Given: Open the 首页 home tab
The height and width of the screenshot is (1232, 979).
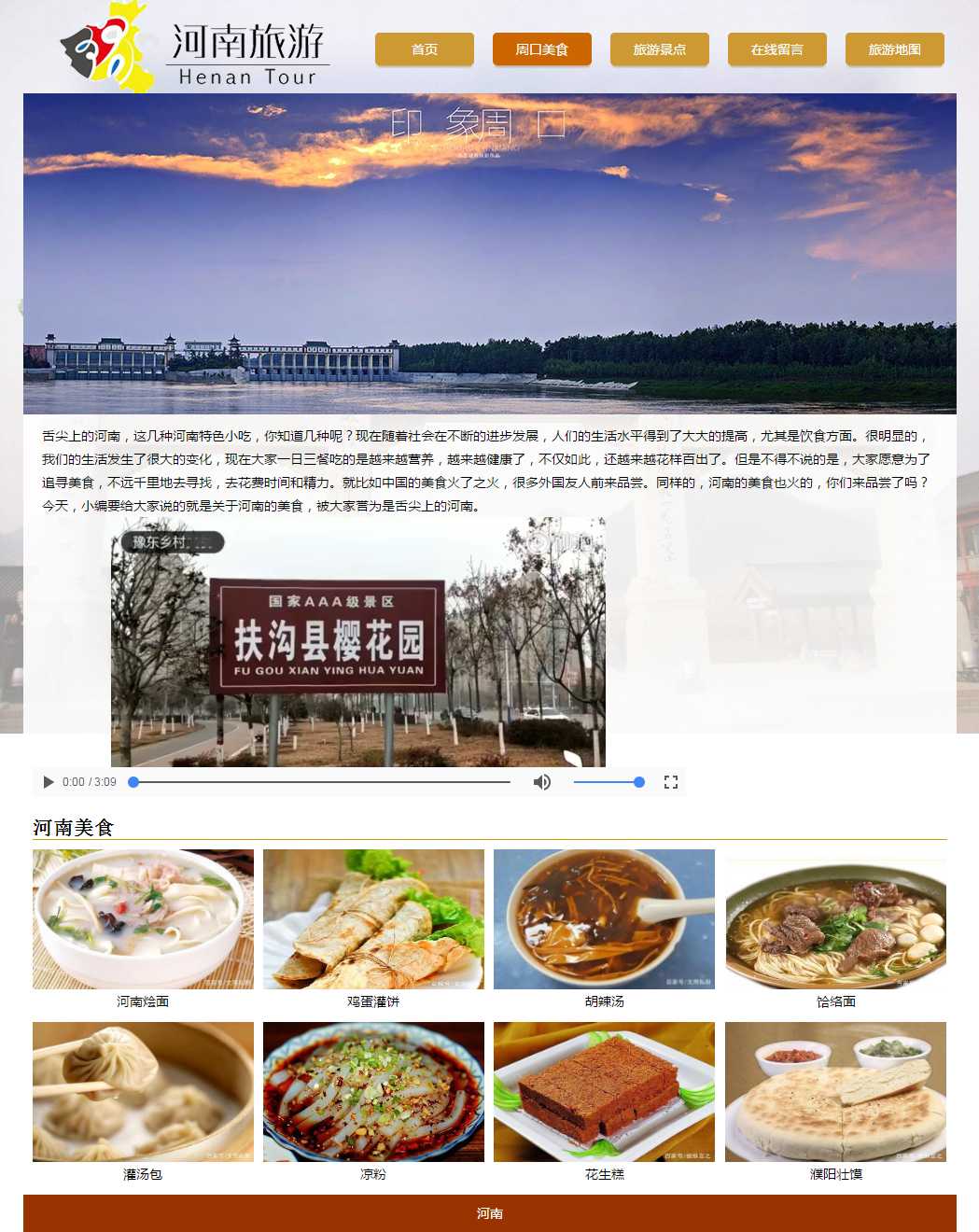Looking at the screenshot, I should tap(425, 49).
